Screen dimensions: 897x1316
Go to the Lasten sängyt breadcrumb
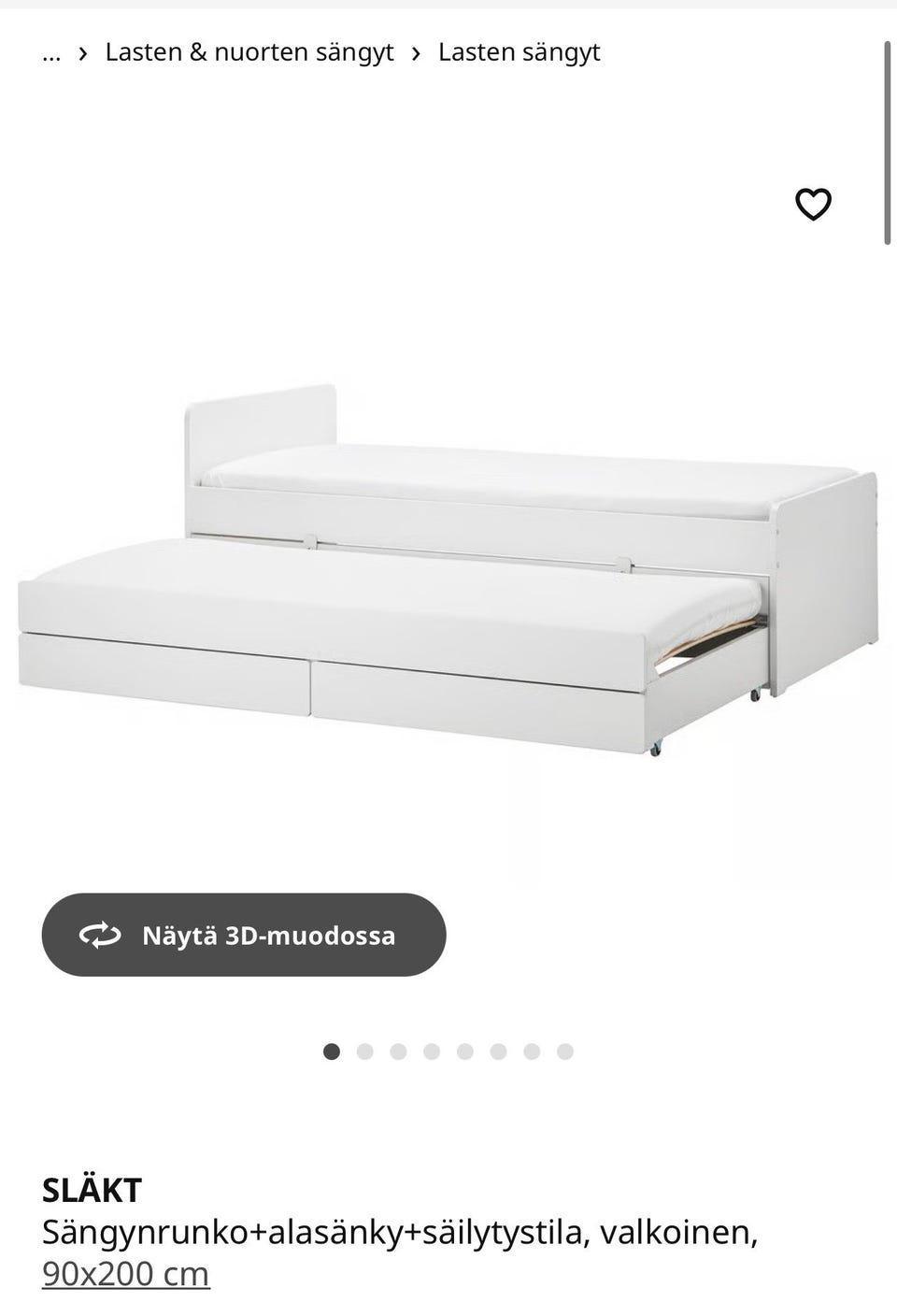(x=519, y=52)
